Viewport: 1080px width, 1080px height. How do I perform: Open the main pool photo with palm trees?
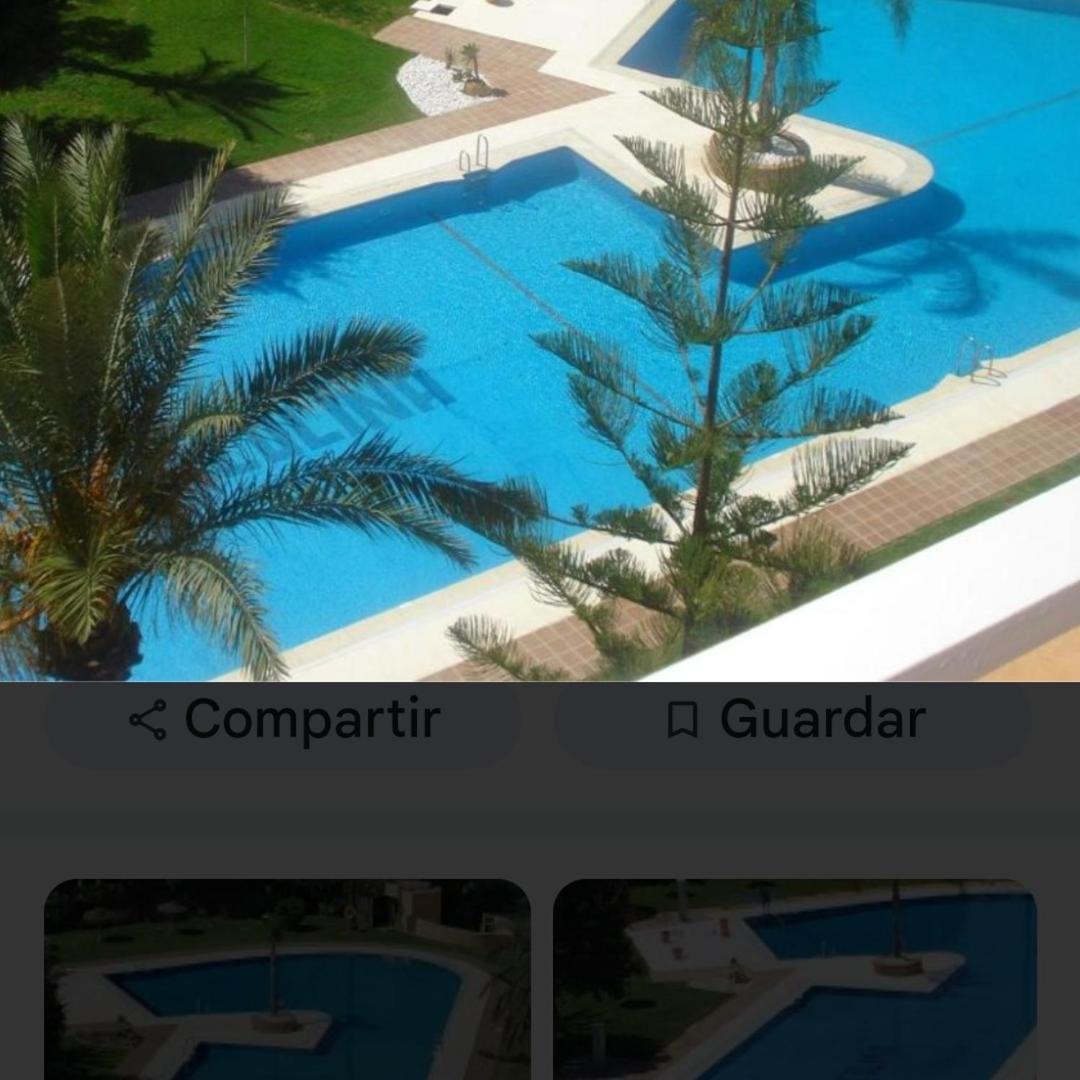(x=540, y=340)
